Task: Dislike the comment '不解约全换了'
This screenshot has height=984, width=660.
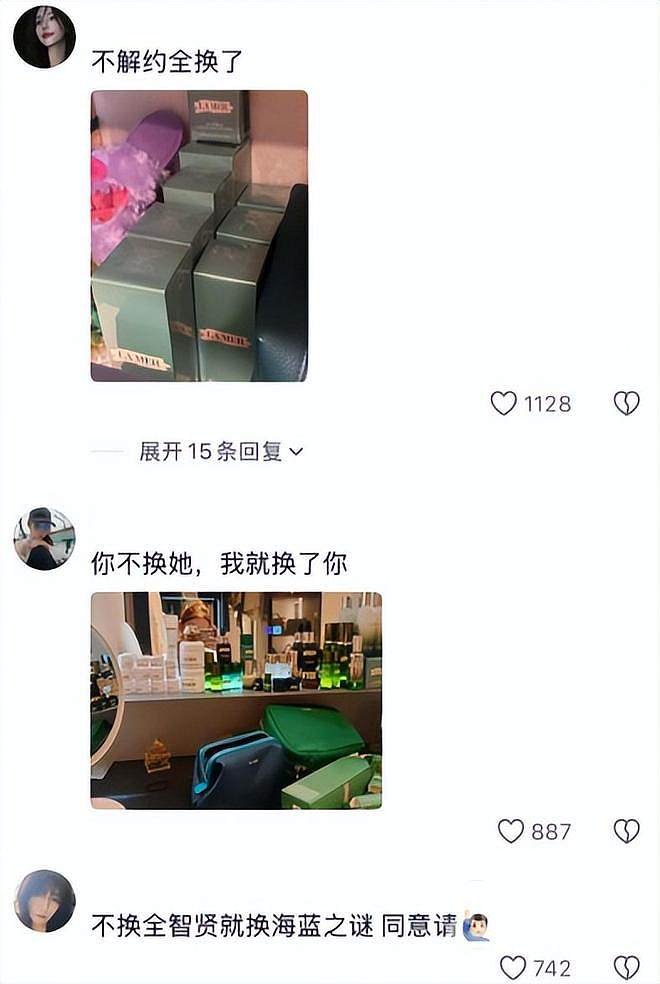Action: coord(626,403)
